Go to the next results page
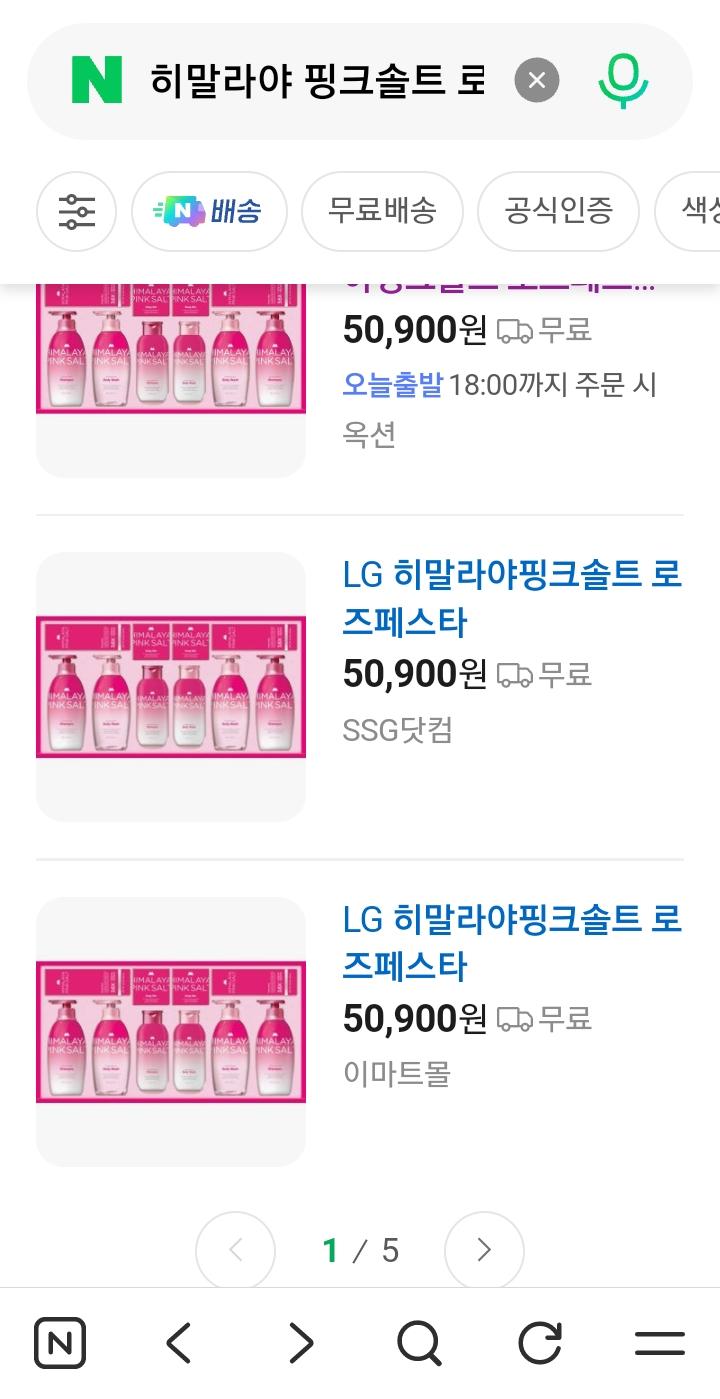 (484, 1250)
